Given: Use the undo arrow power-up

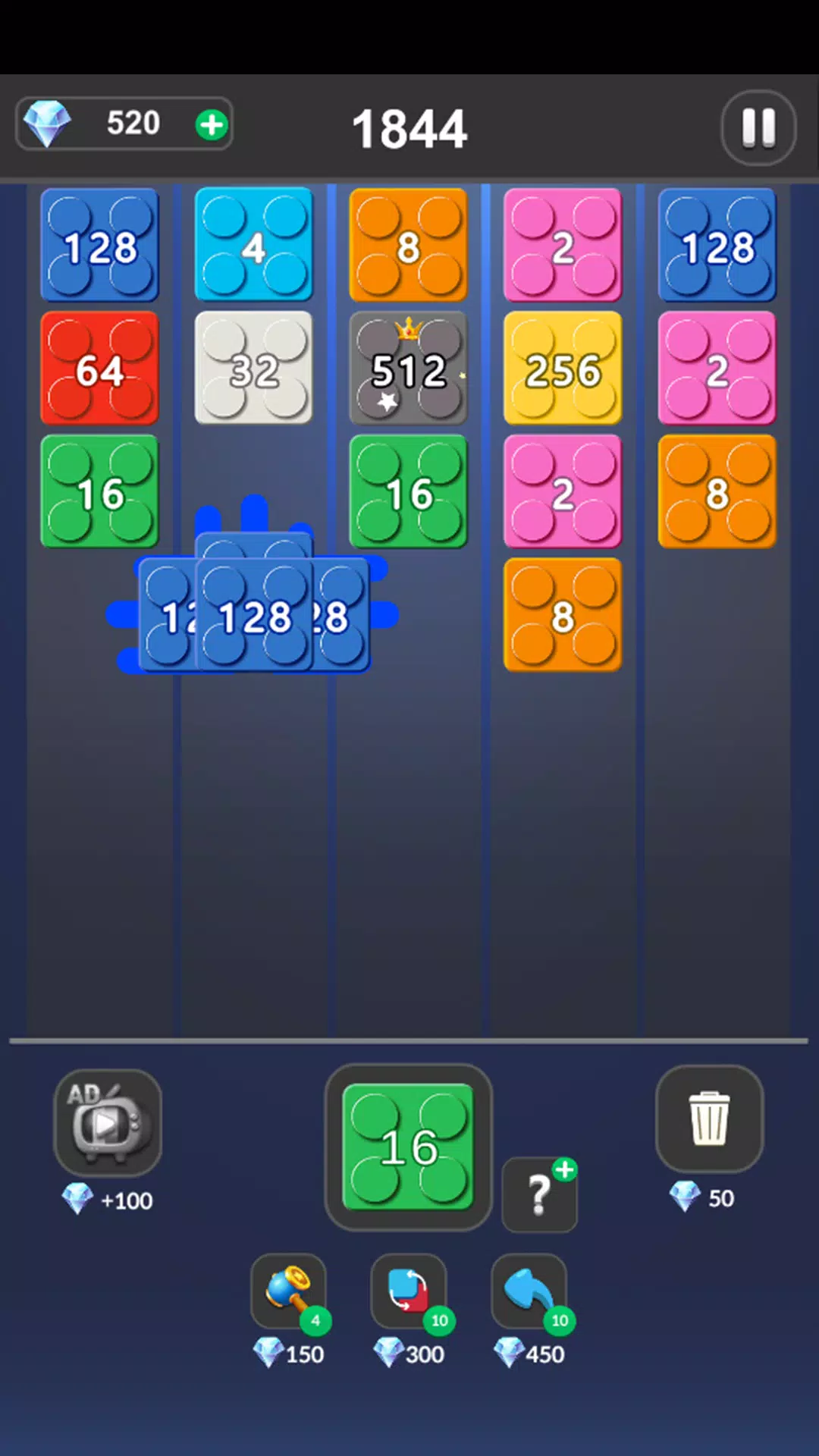Looking at the screenshot, I should [x=529, y=1290].
